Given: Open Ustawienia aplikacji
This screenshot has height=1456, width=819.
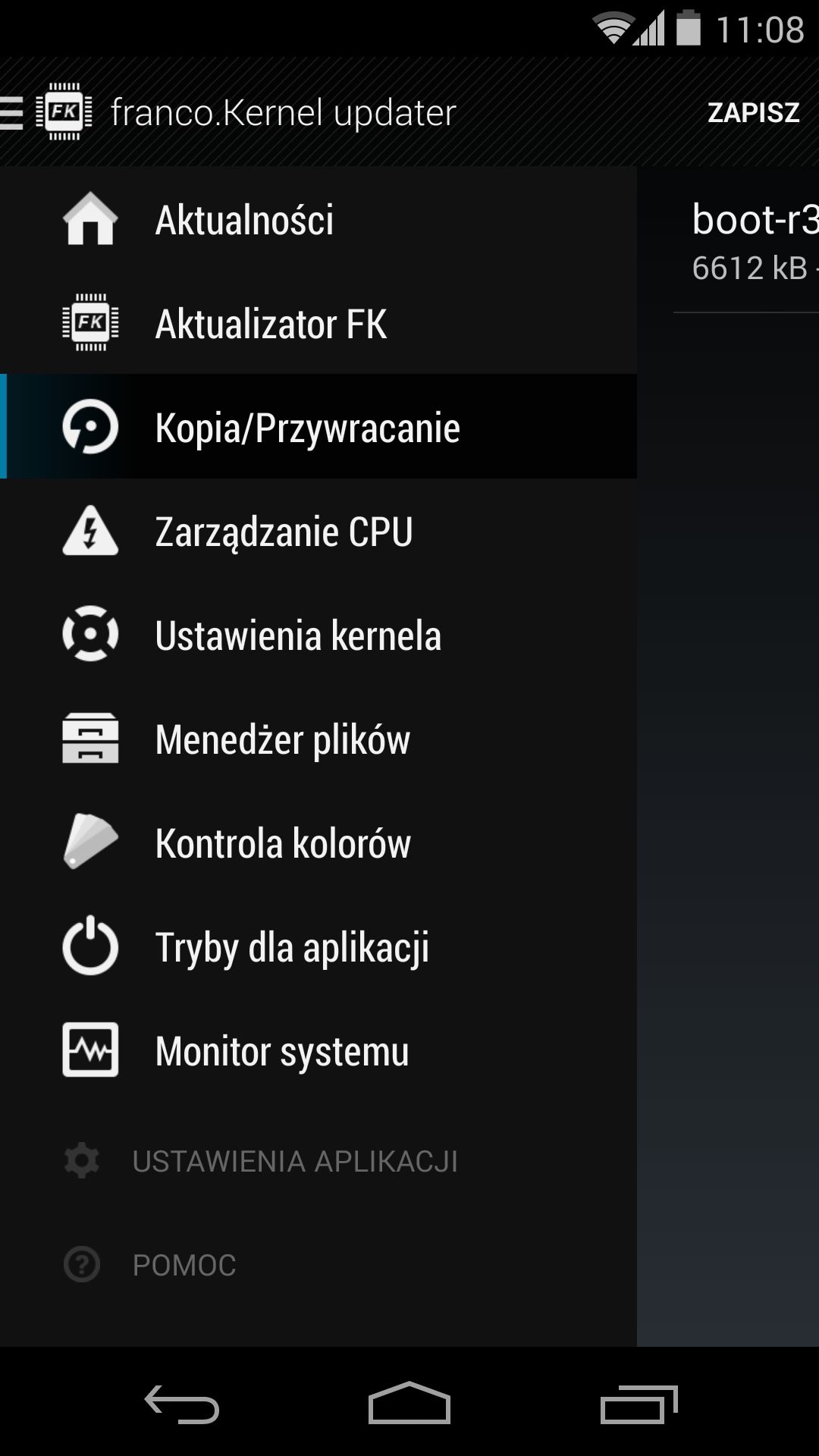Looking at the screenshot, I should point(318,1161).
